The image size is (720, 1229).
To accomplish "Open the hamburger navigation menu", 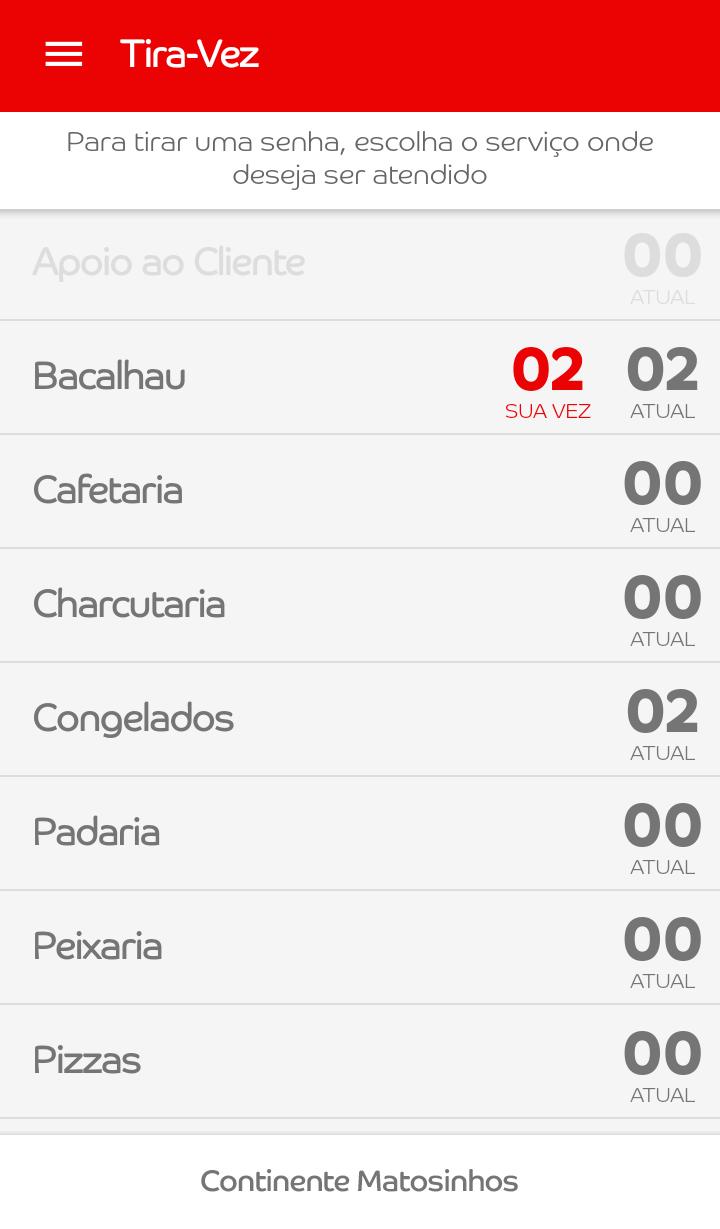I will click(64, 54).
